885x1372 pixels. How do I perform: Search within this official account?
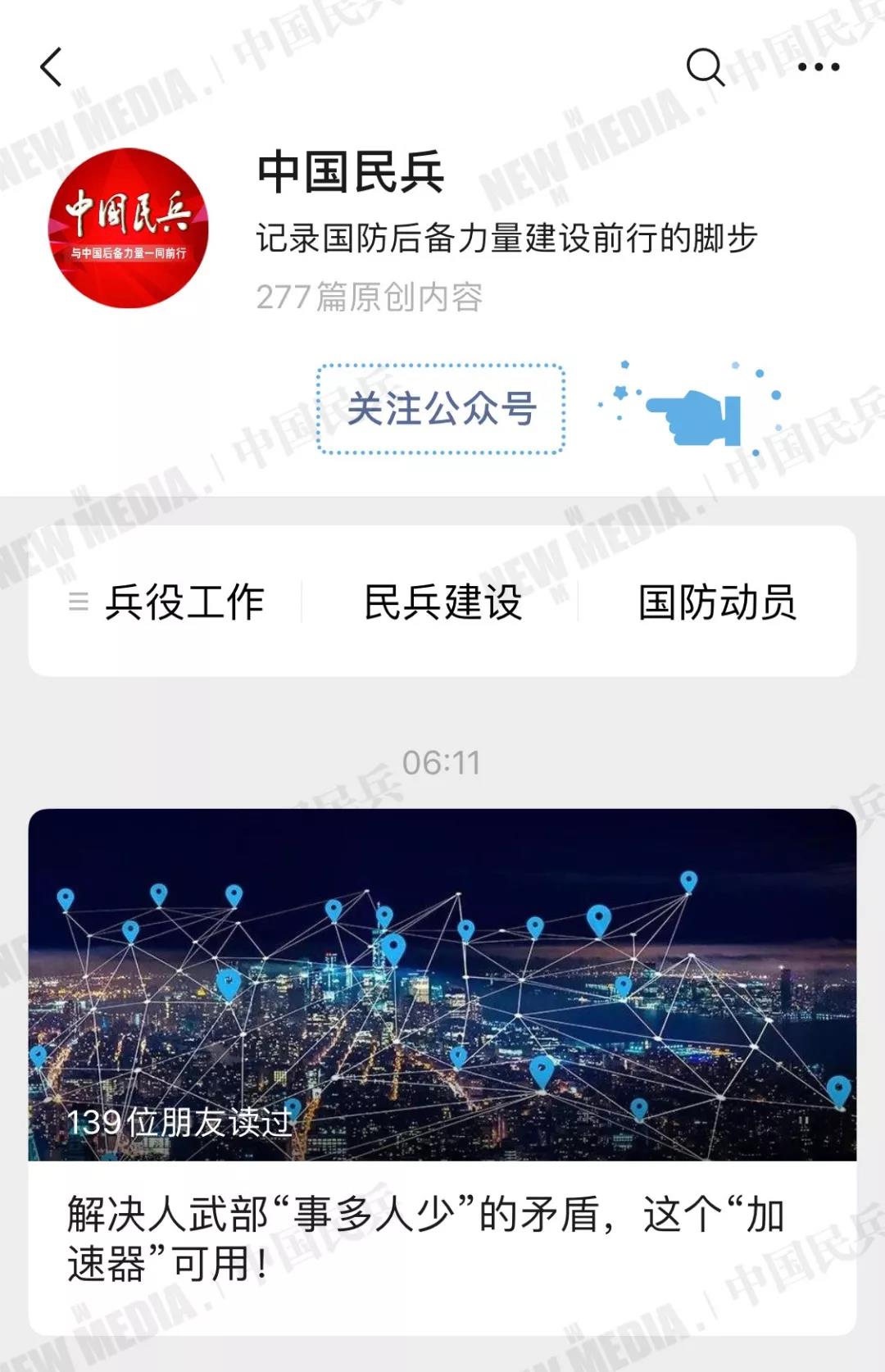pyautogui.click(x=705, y=67)
